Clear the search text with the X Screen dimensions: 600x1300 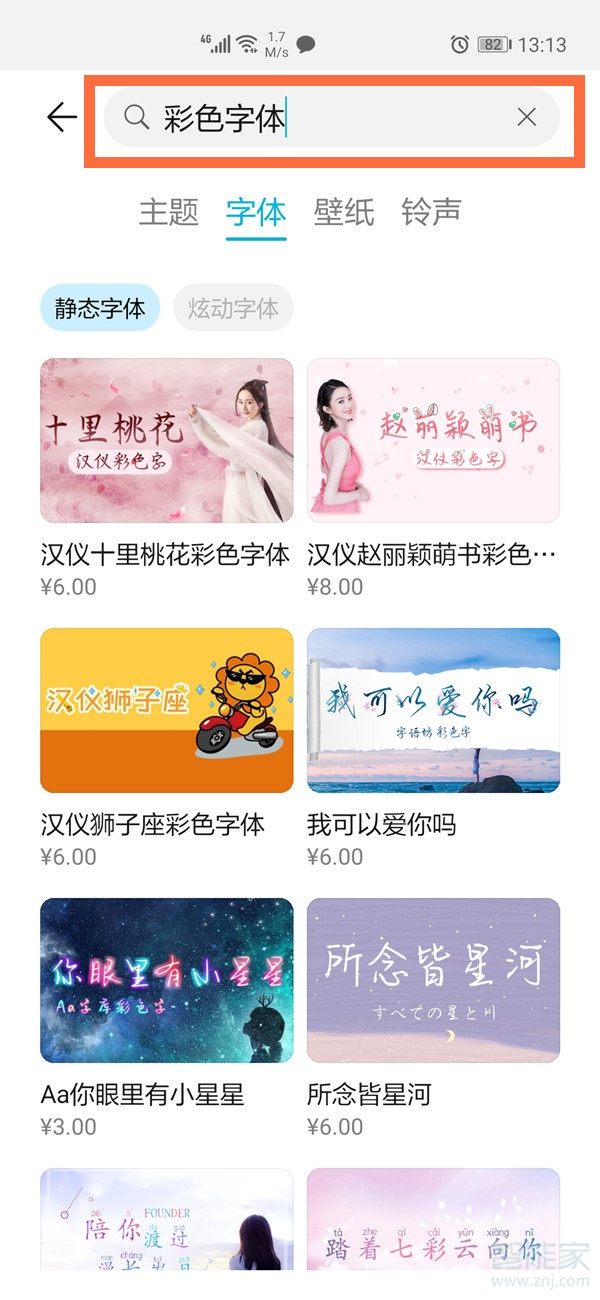527,118
